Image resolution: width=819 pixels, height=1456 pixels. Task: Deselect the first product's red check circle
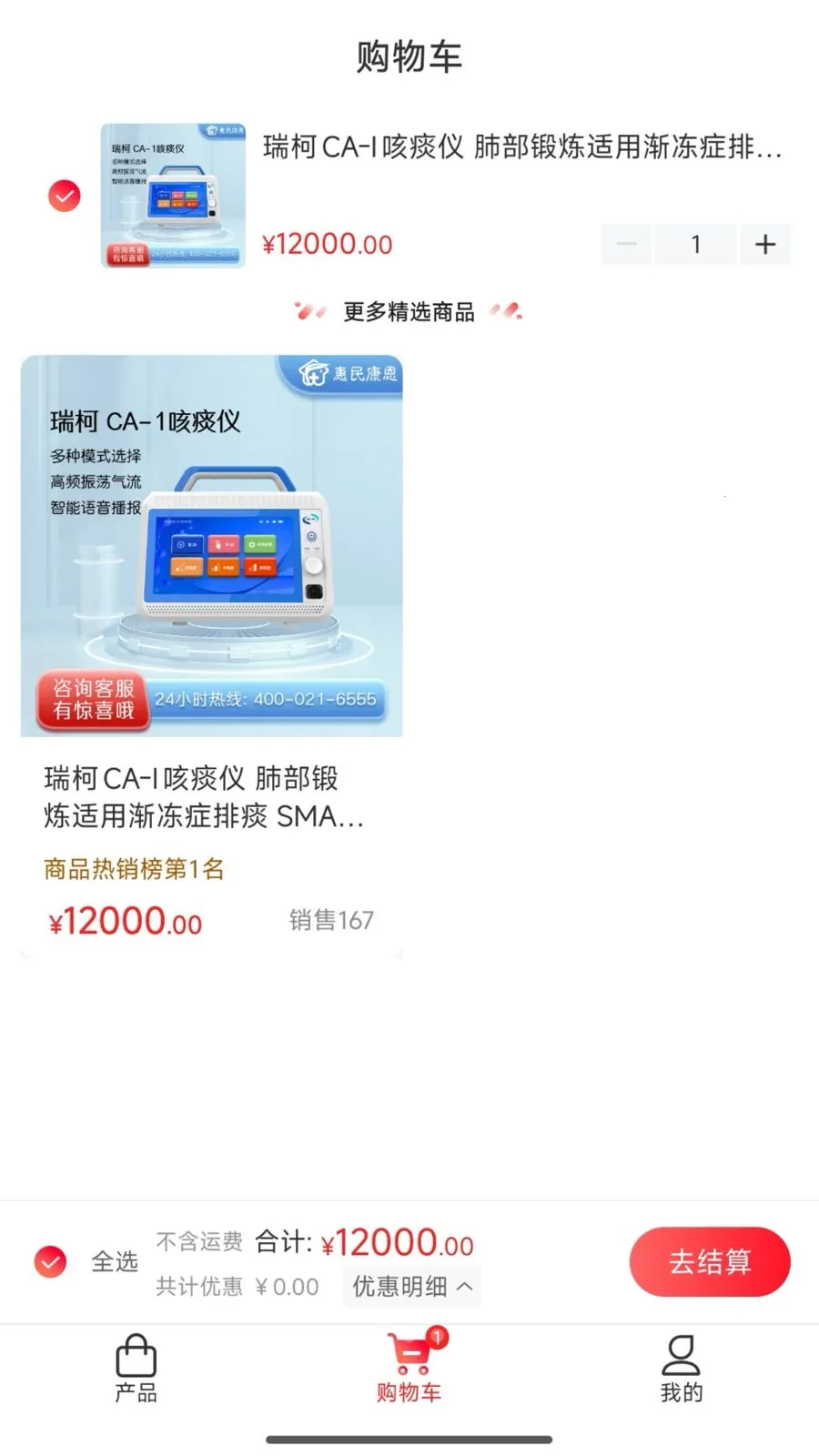[64, 195]
